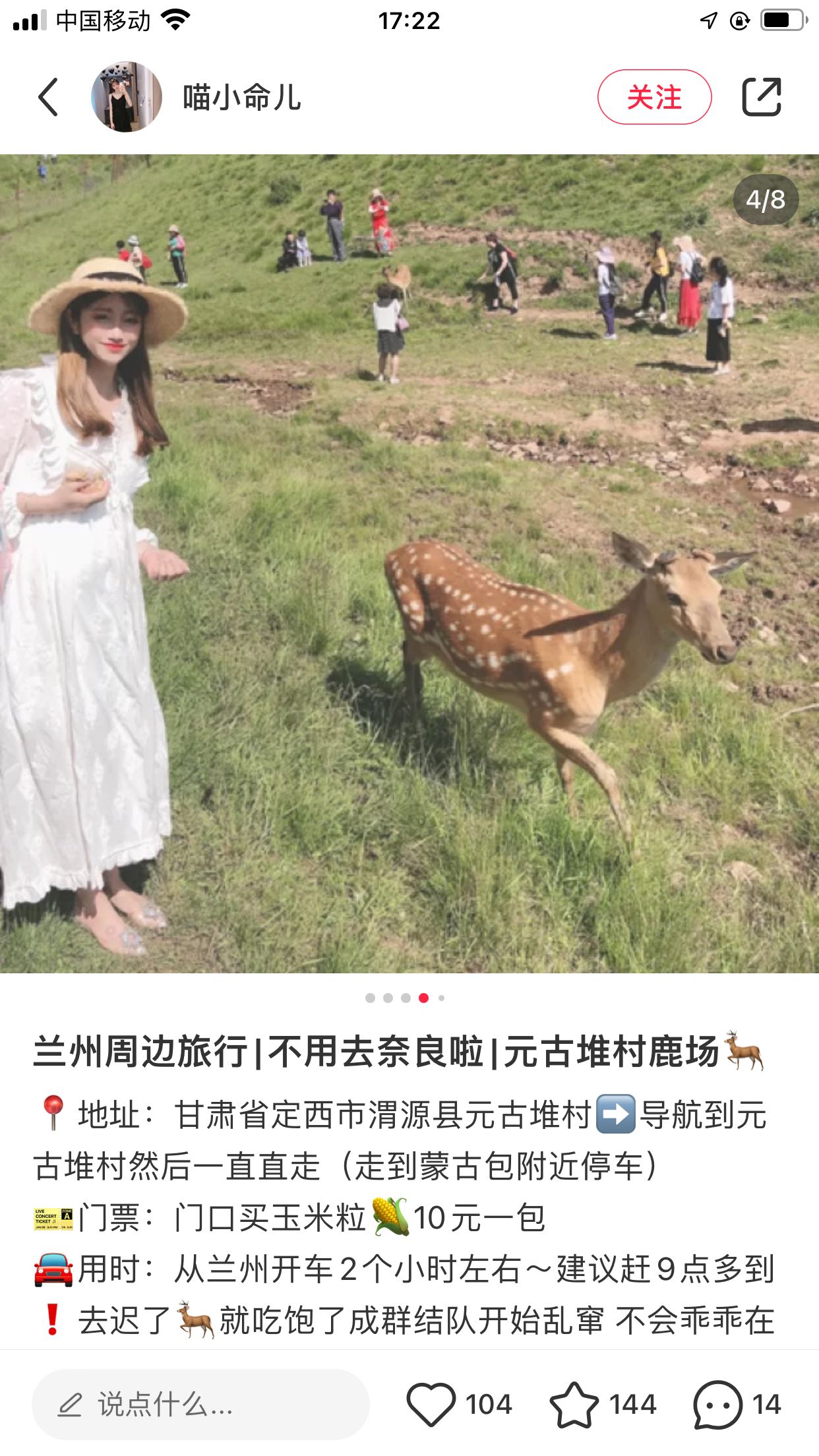Screen dimensions: 819x1456
Task: Tap the 说点什么 comment field
Action: pyautogui.click(x=200, y=1405)
